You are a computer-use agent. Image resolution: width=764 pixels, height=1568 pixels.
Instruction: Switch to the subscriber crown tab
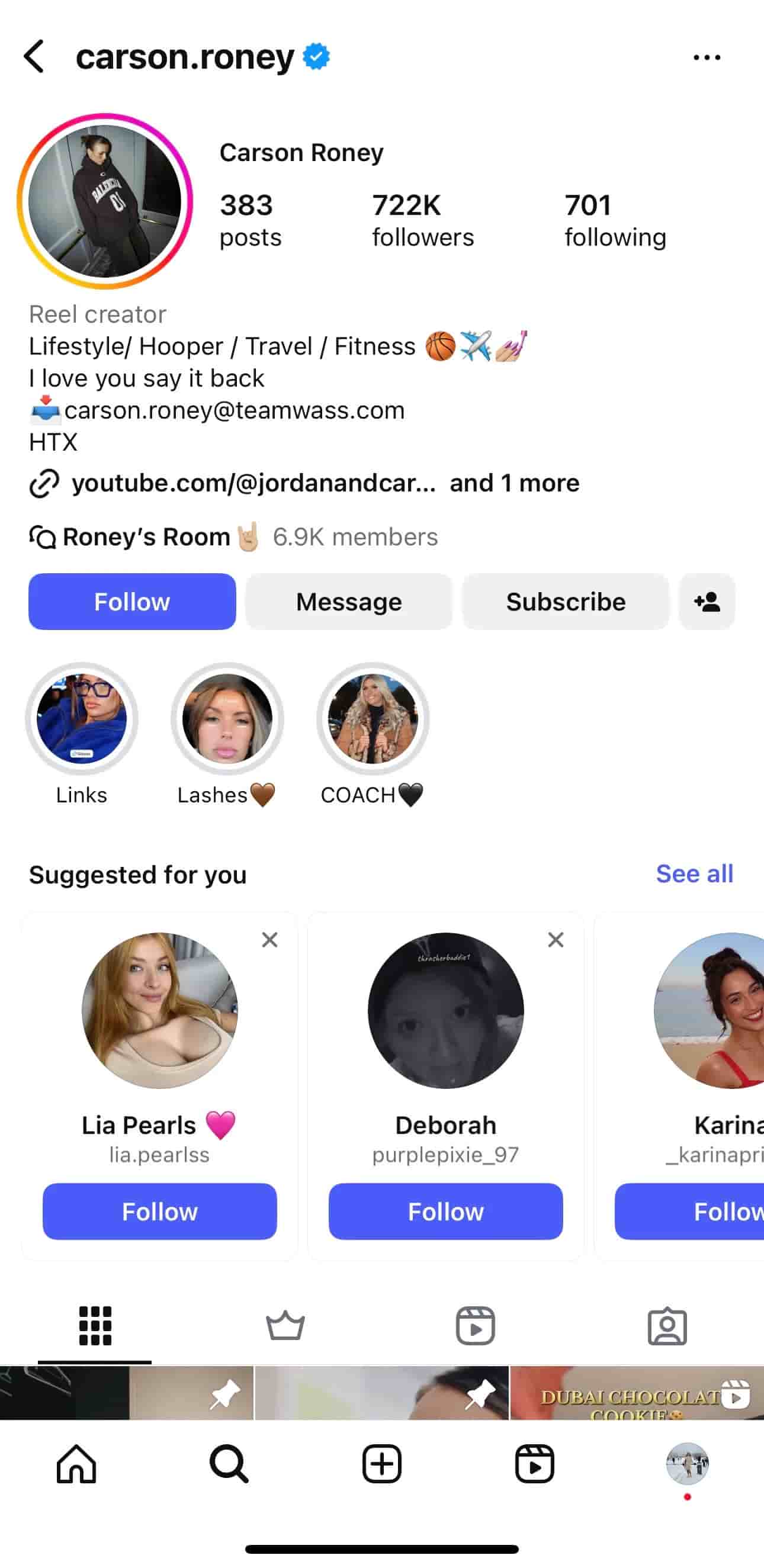click(285, 1326)
